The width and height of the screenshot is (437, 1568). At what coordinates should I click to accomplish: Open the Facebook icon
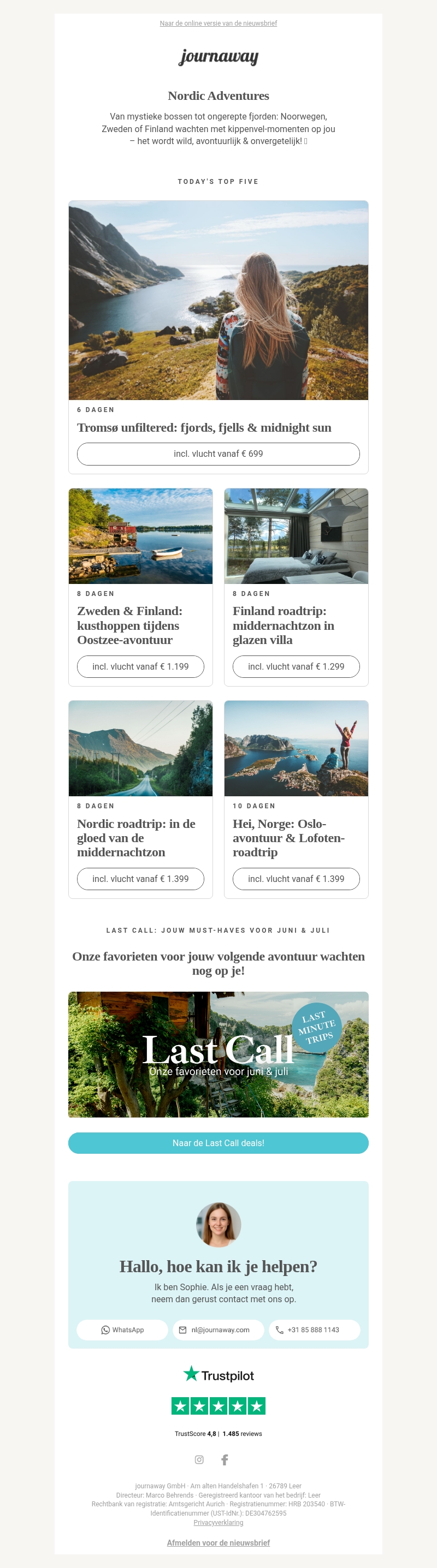225,1459
